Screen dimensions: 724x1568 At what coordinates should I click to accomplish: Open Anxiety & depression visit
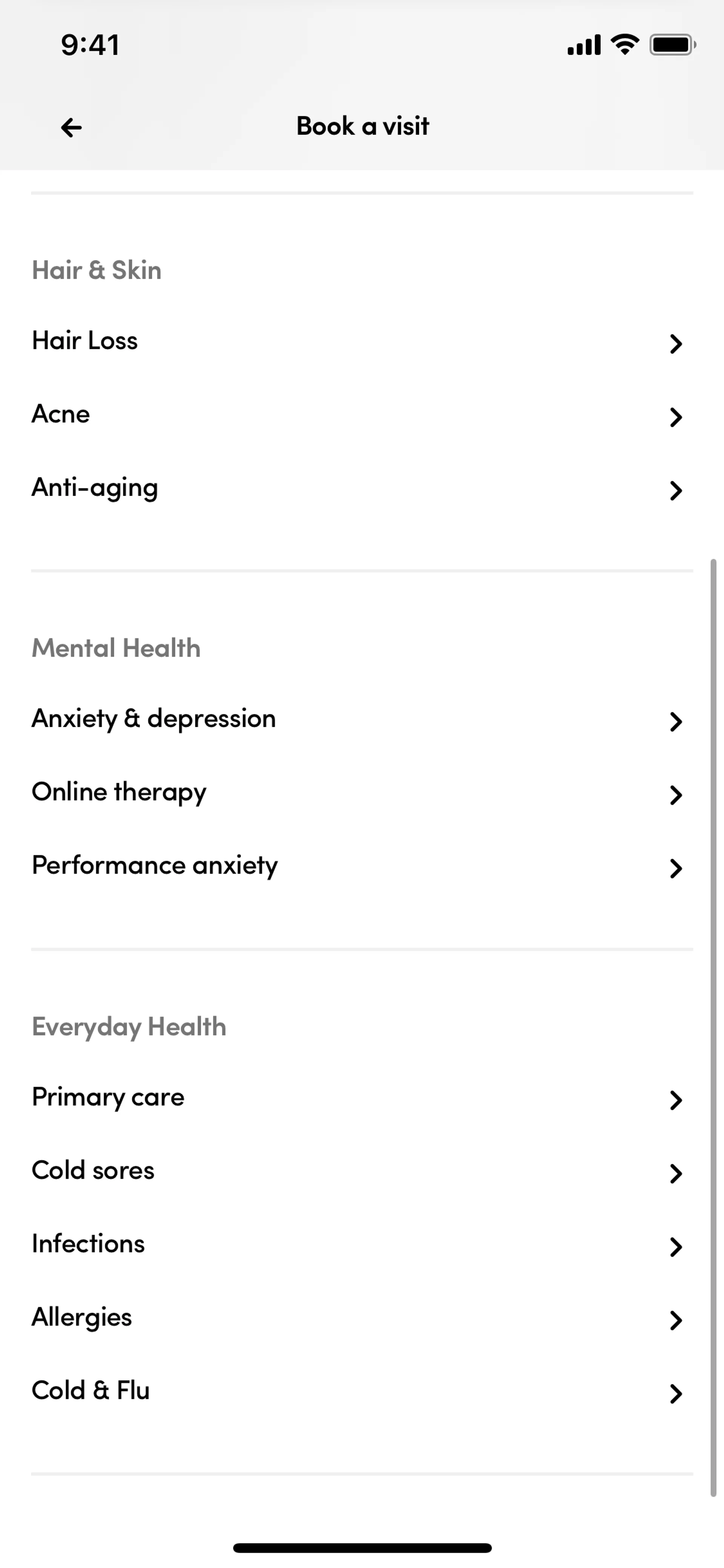coord(154,719)
